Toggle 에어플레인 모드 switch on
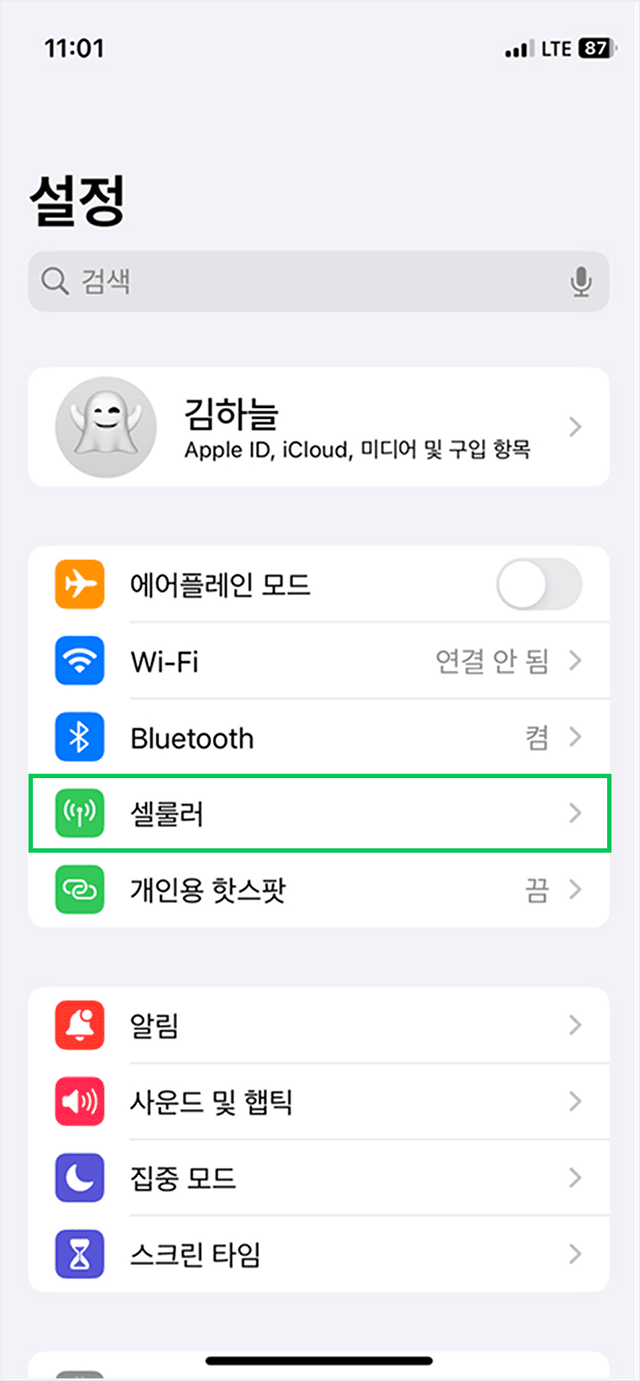Image resolution: width=640 pixels, height=1381 pixels. [x=538, y=585]
